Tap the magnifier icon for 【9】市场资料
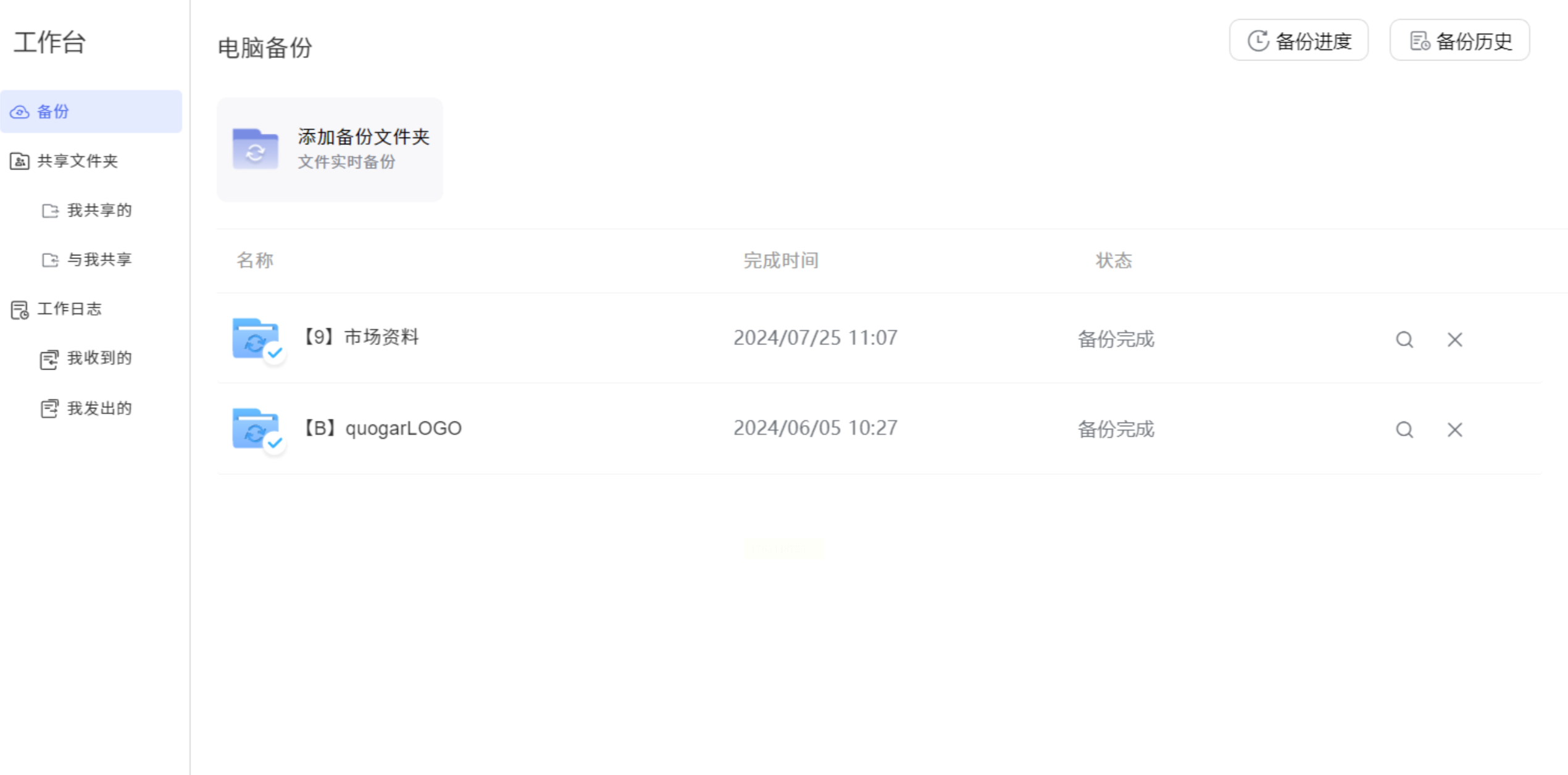Image resolution: width=1568 pixels, height=775 pixels. (x=1404, y=339)
